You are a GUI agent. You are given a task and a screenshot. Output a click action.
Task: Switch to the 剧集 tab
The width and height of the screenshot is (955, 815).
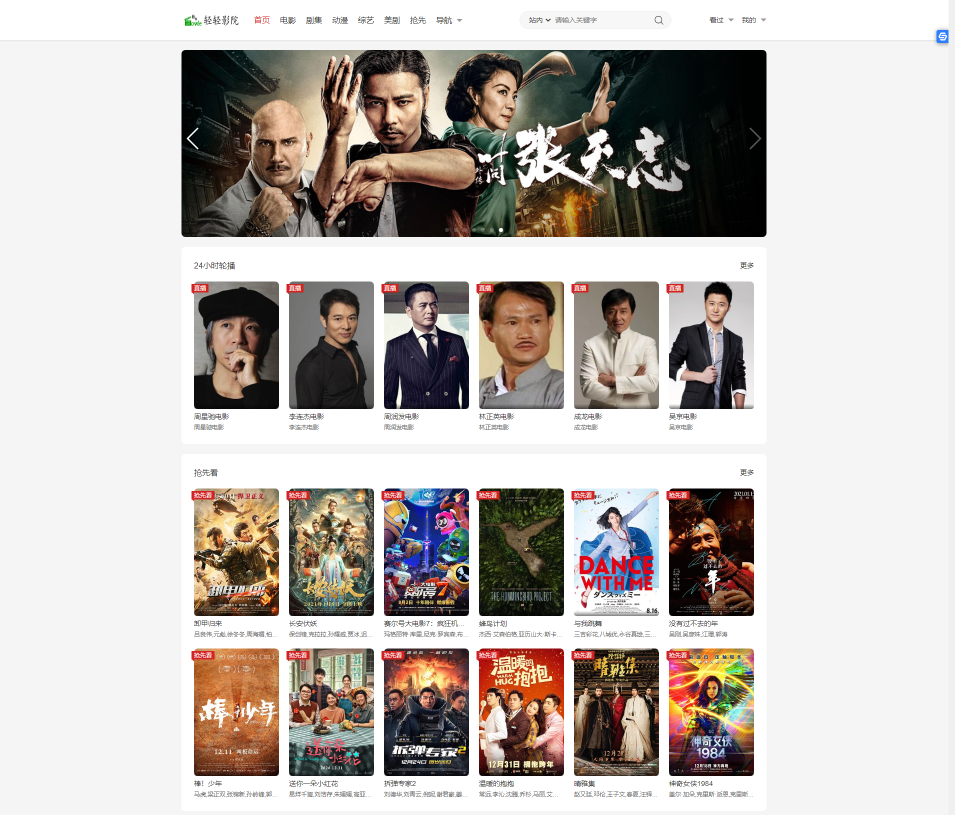coord(314,20)
